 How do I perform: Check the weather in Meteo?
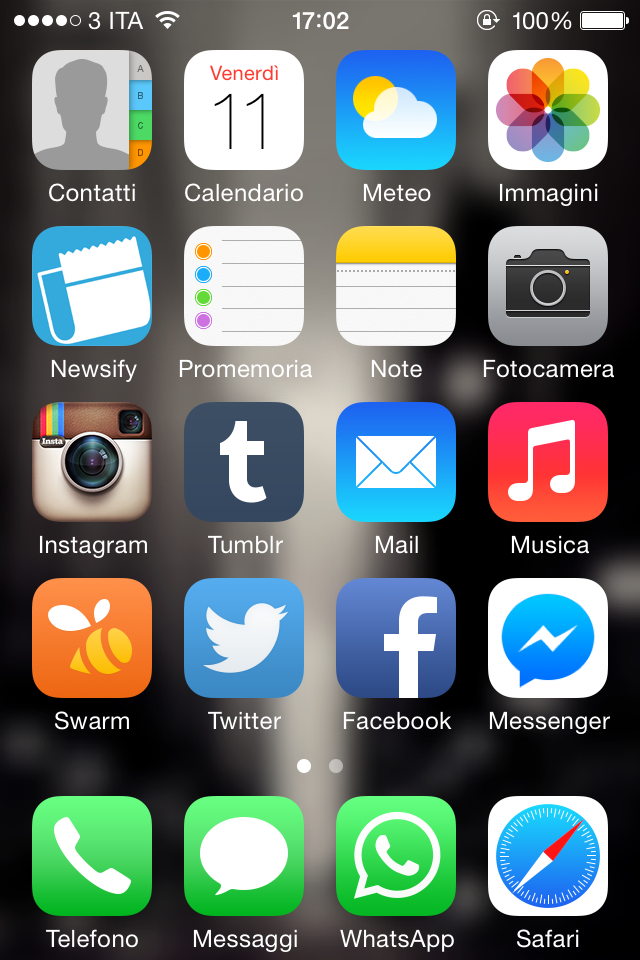tap(396, 110)
